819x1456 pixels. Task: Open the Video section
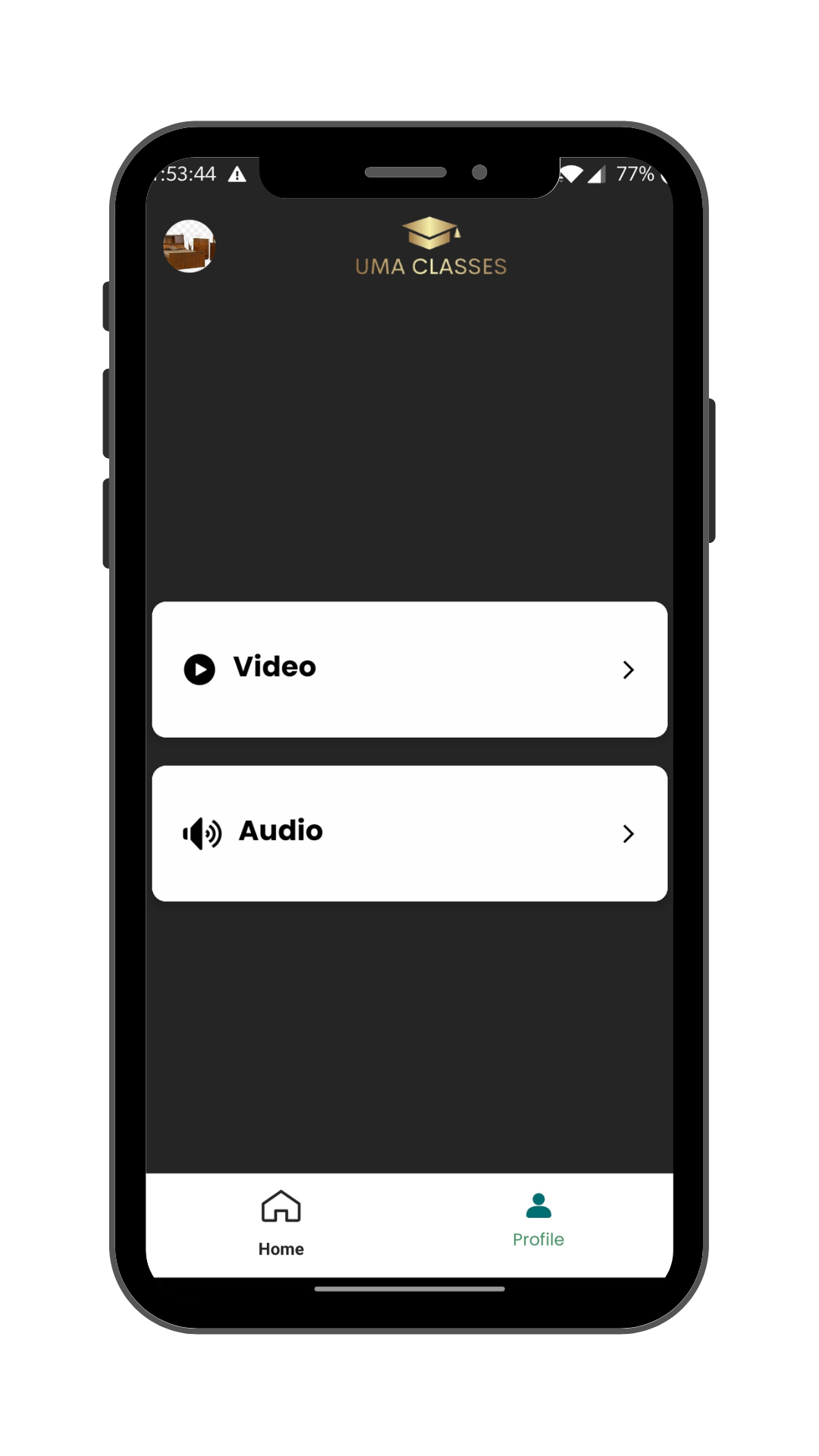pyautogui.click(x=409, y=669)
